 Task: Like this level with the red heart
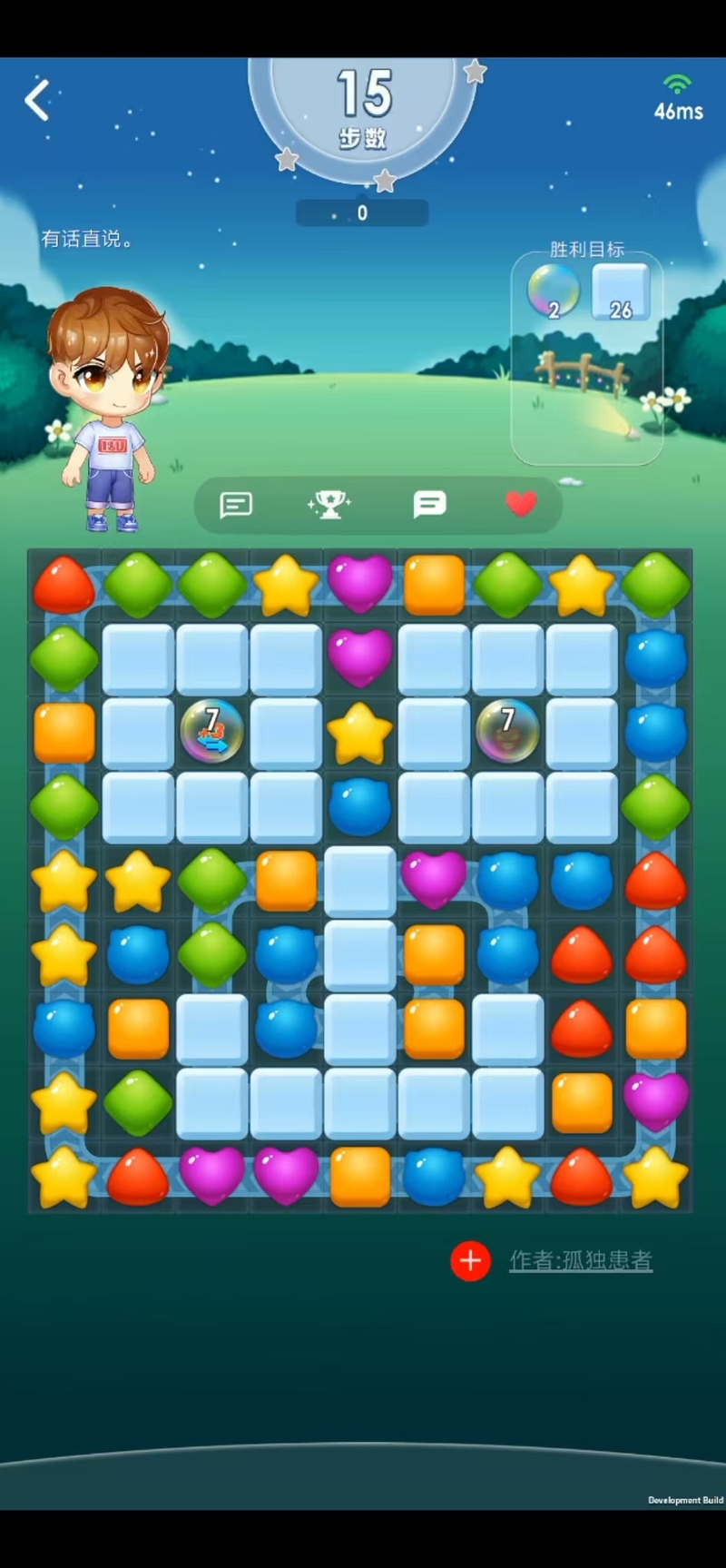pos(521,503)
